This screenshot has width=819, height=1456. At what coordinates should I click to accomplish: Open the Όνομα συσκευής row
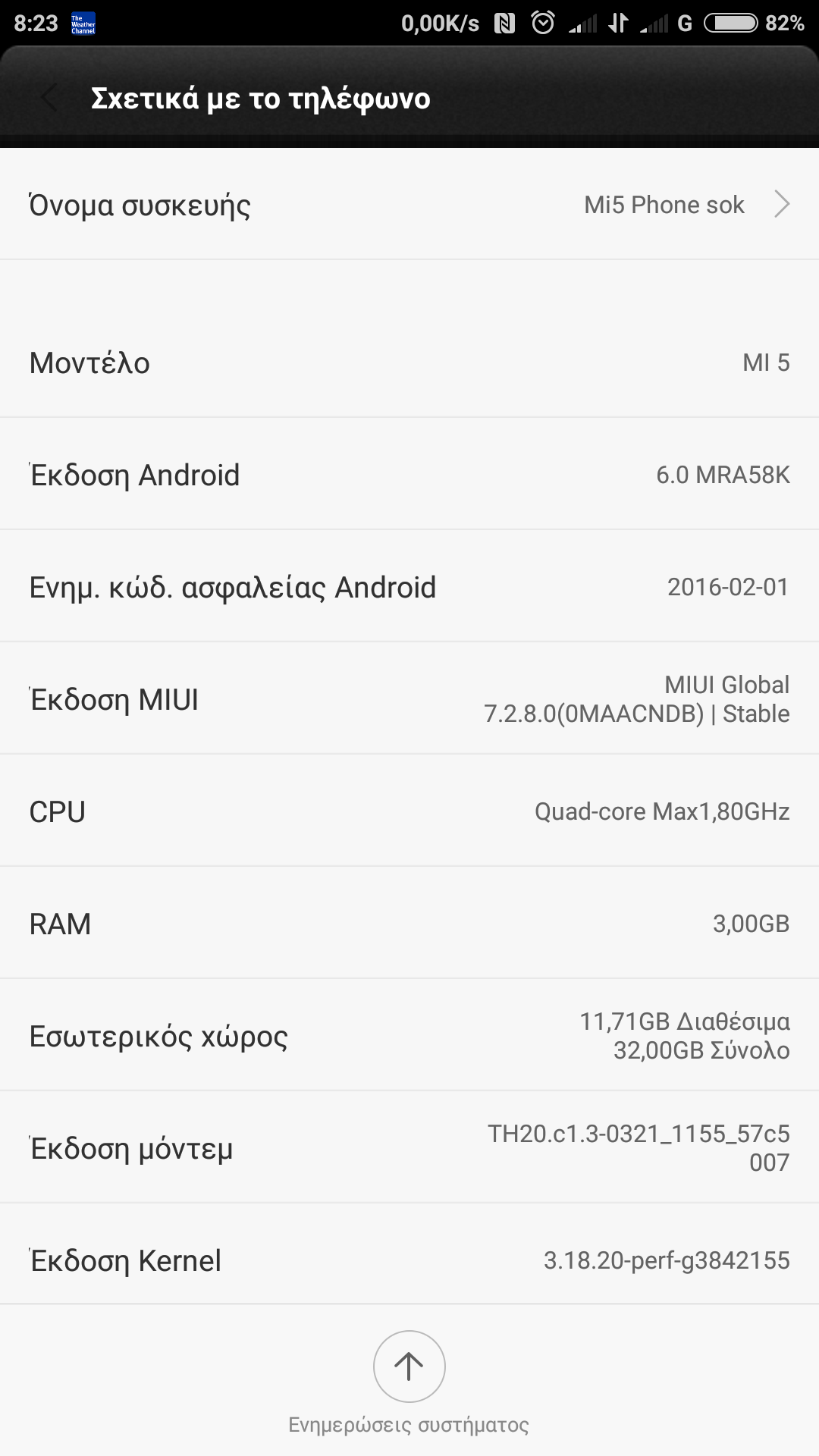[409, 205]
